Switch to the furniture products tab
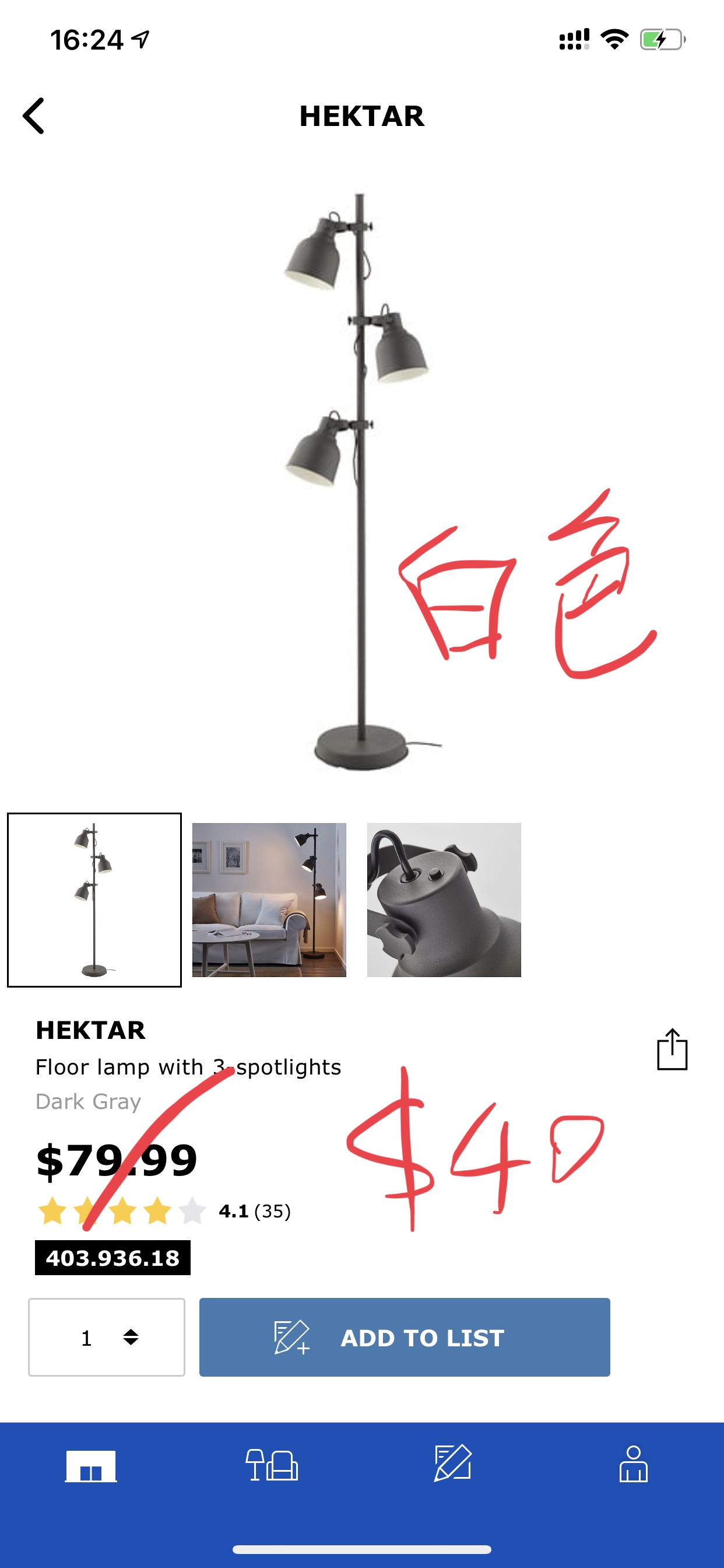The height and width of the screenshot is (1568, 724). click(x=271, y=1465)
